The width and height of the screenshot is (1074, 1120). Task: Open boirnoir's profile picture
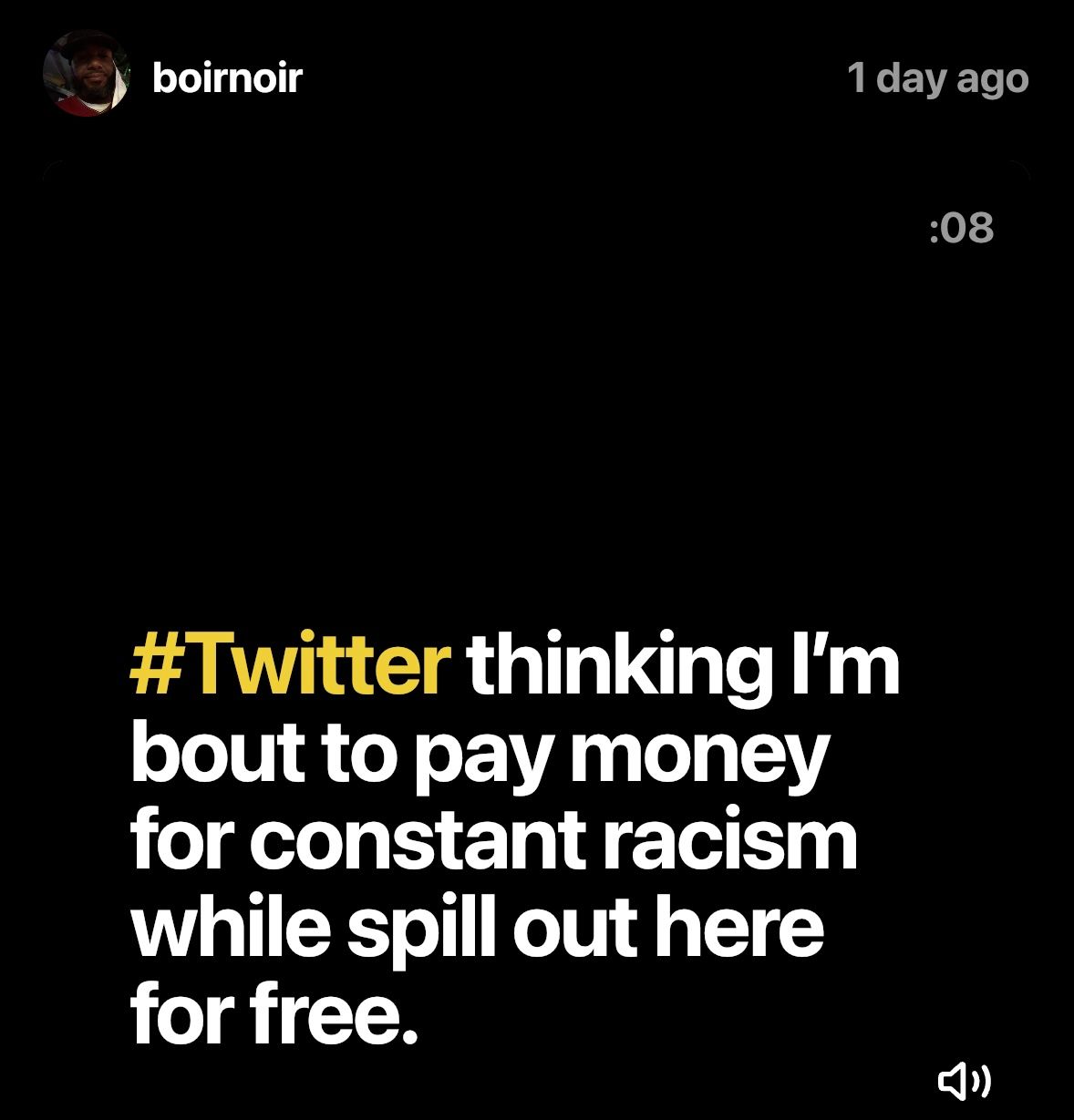(86, 75)
